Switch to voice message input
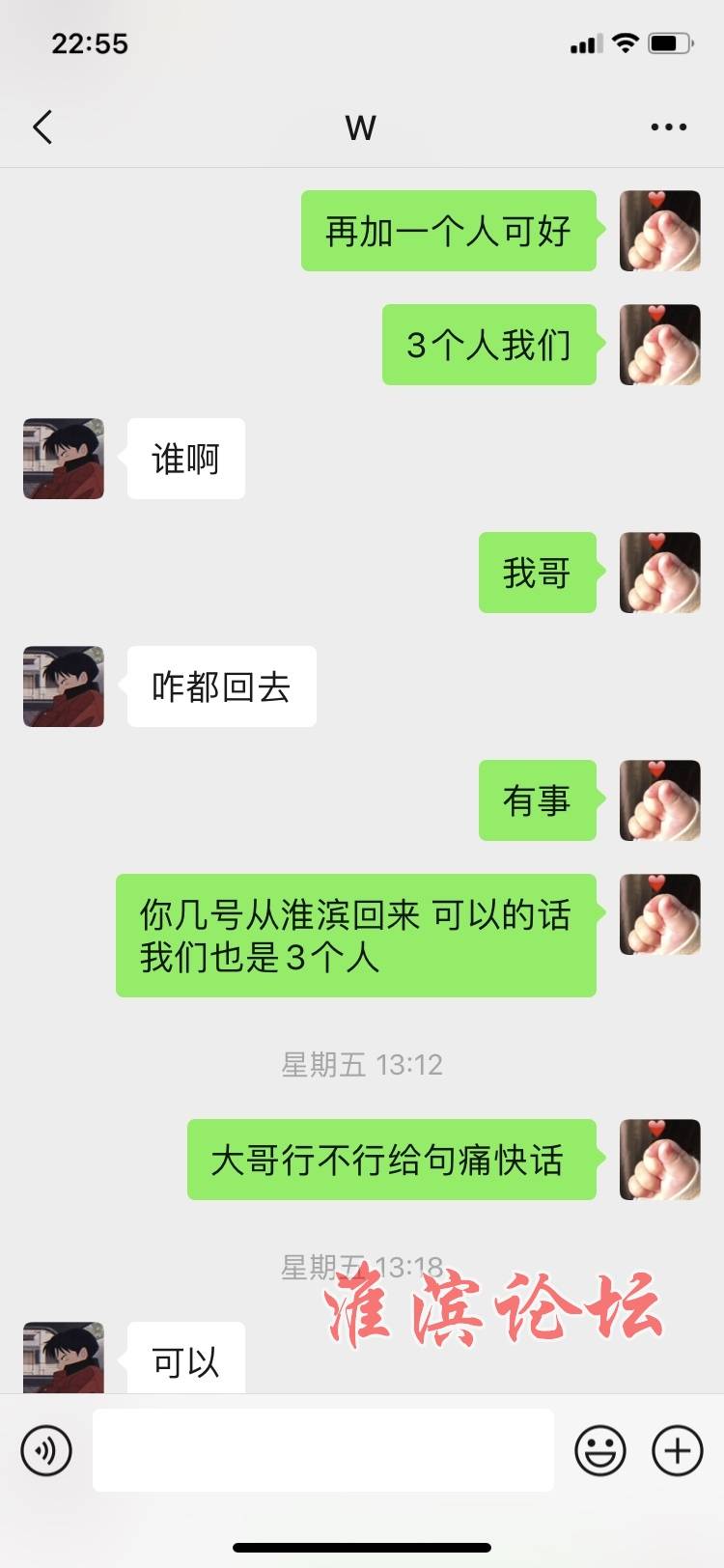The width and height of the screenshot is (724, 1568). coord(46,1449)
